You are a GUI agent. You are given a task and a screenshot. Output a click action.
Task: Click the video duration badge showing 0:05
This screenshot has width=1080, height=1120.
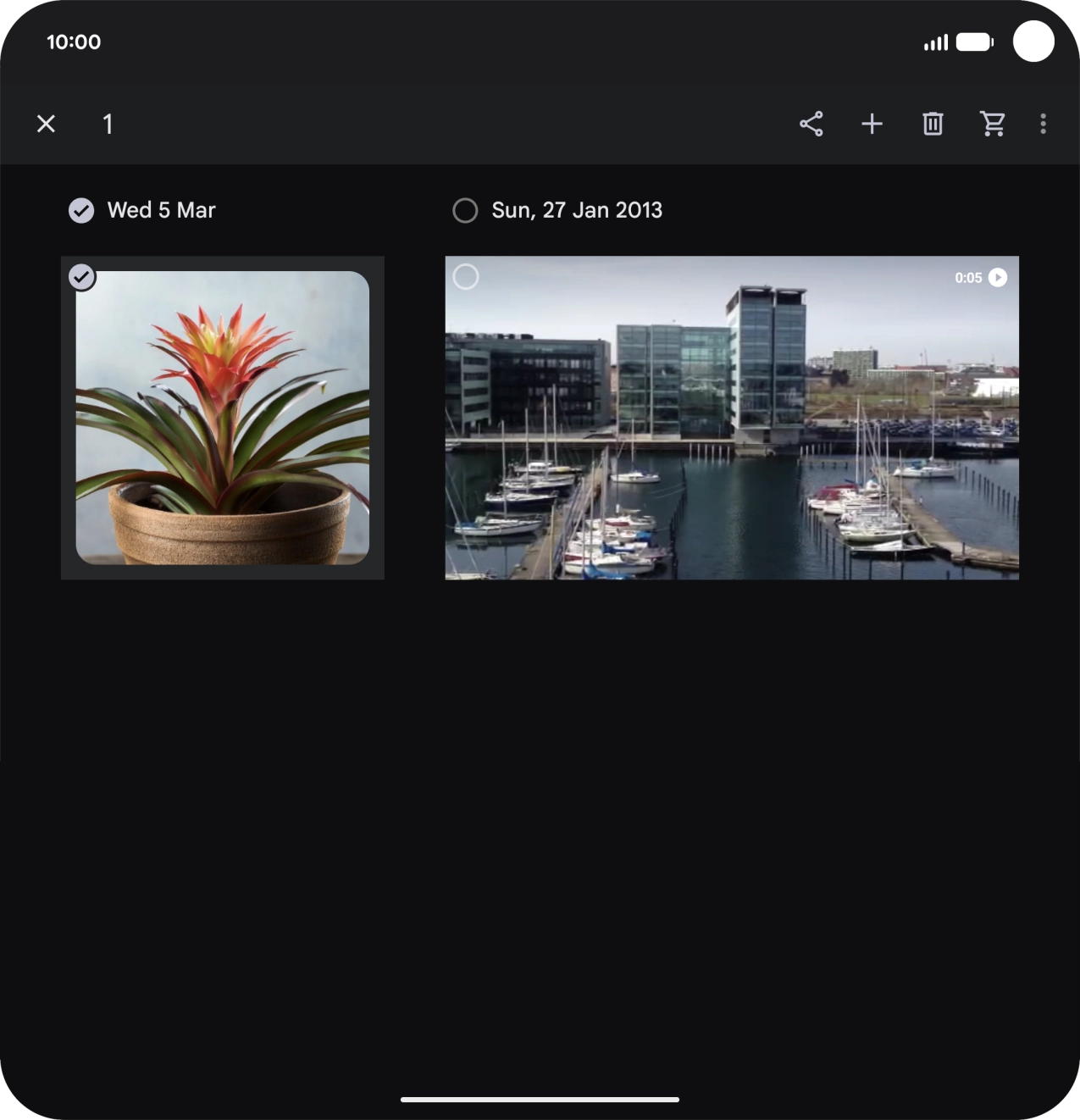point(969,277)
